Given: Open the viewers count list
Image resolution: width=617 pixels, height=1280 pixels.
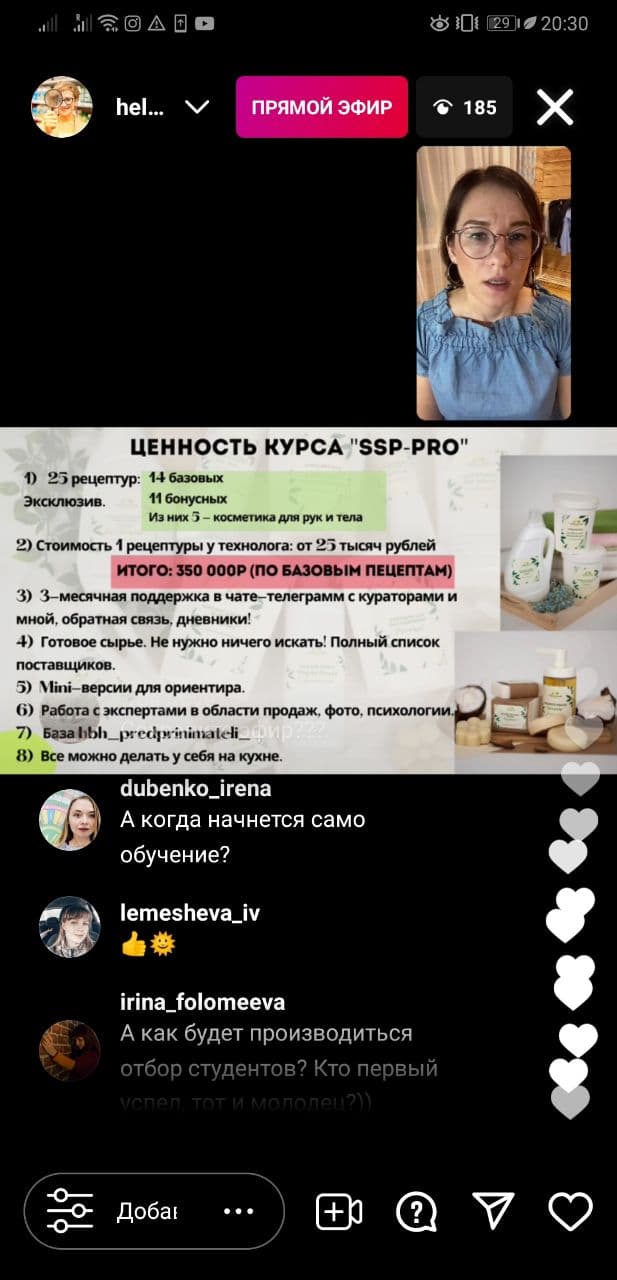Looking at the screenshot, I should (x=464, y=107).
